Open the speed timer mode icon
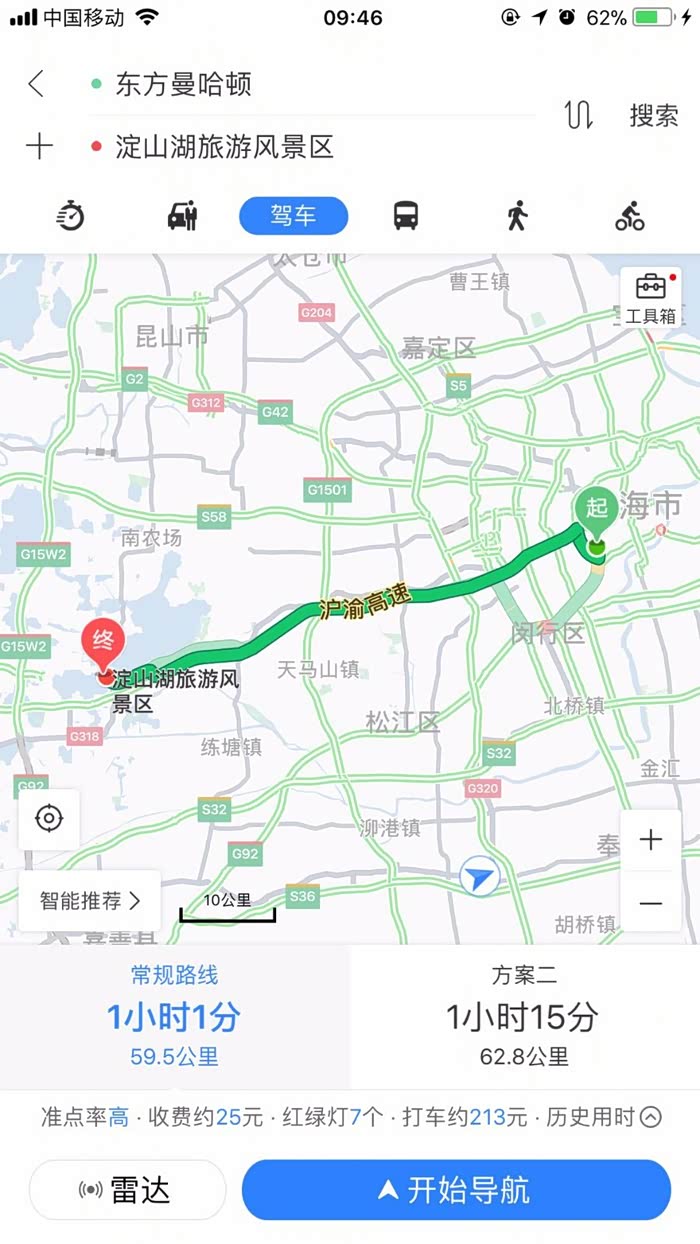This screenshot has width=700, height=1244. (71, 215)
